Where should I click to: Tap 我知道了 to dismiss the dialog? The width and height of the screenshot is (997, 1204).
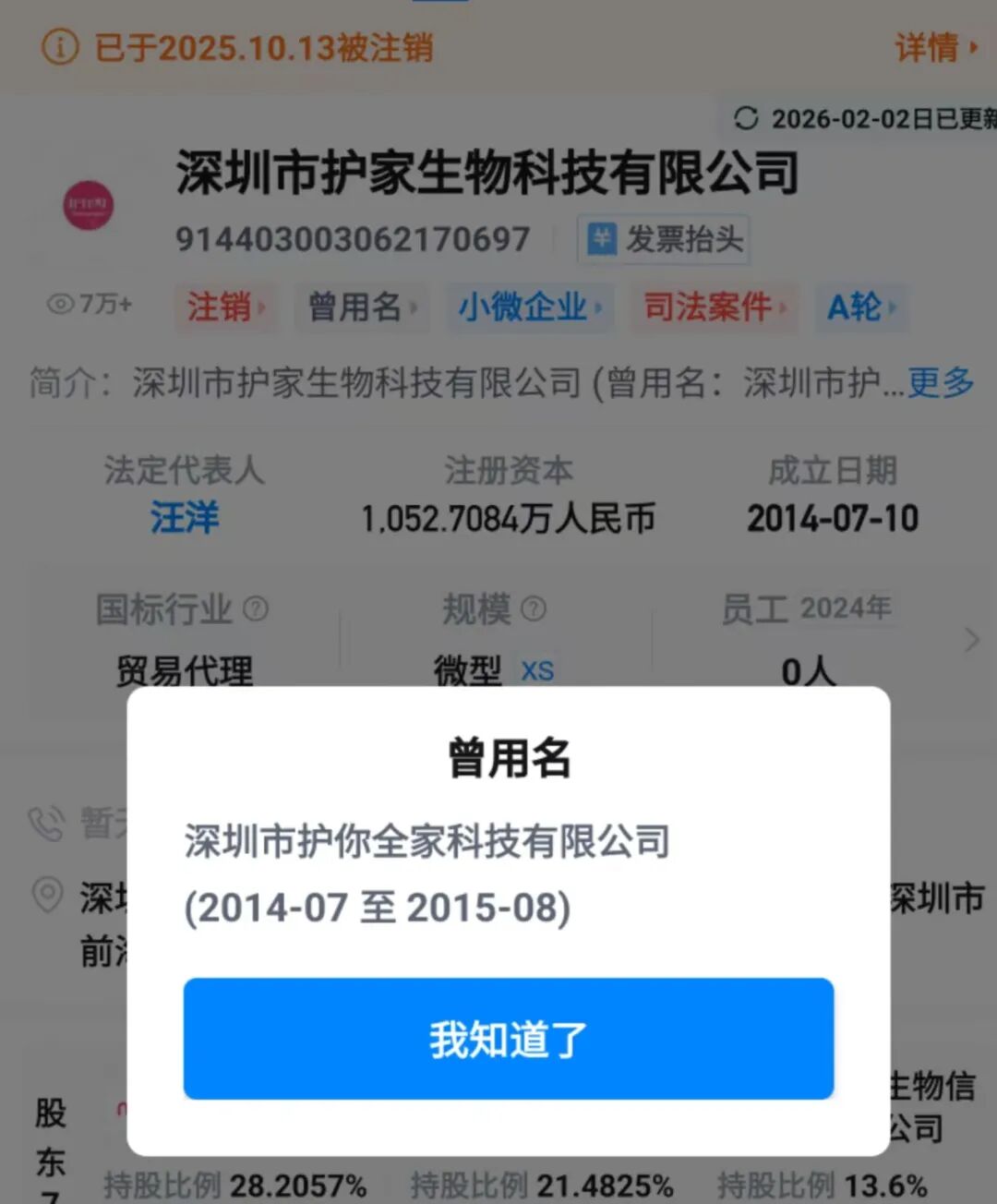(507, 1039)
